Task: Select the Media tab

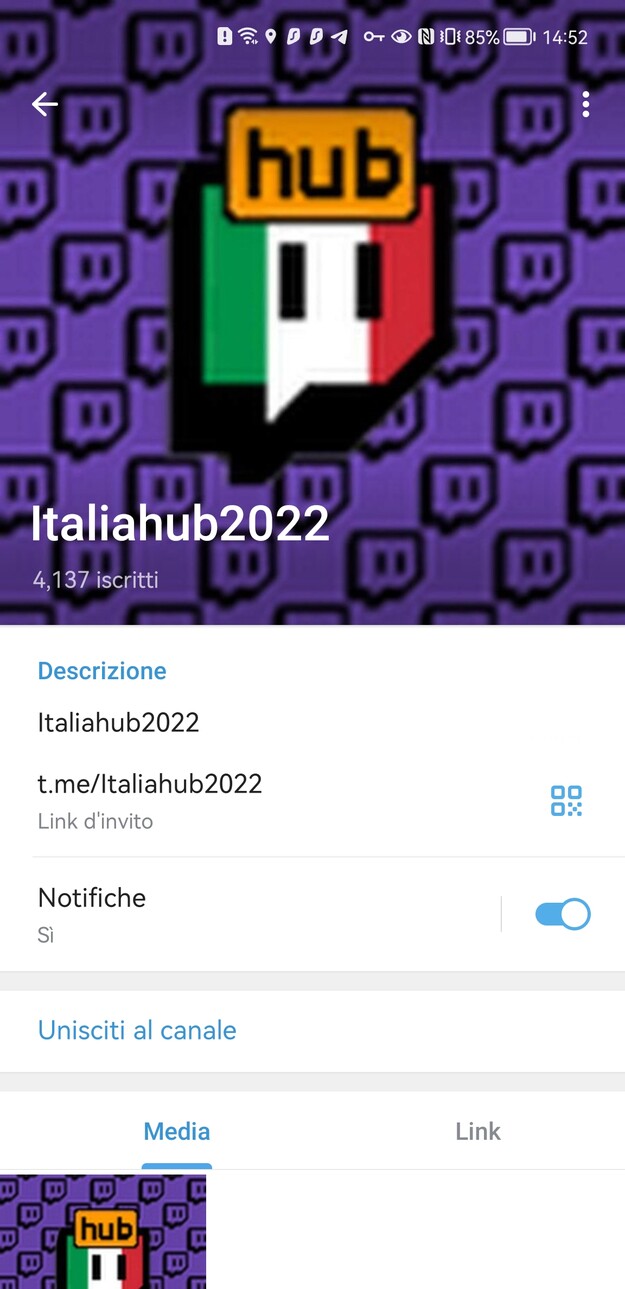Action: 177,1131
